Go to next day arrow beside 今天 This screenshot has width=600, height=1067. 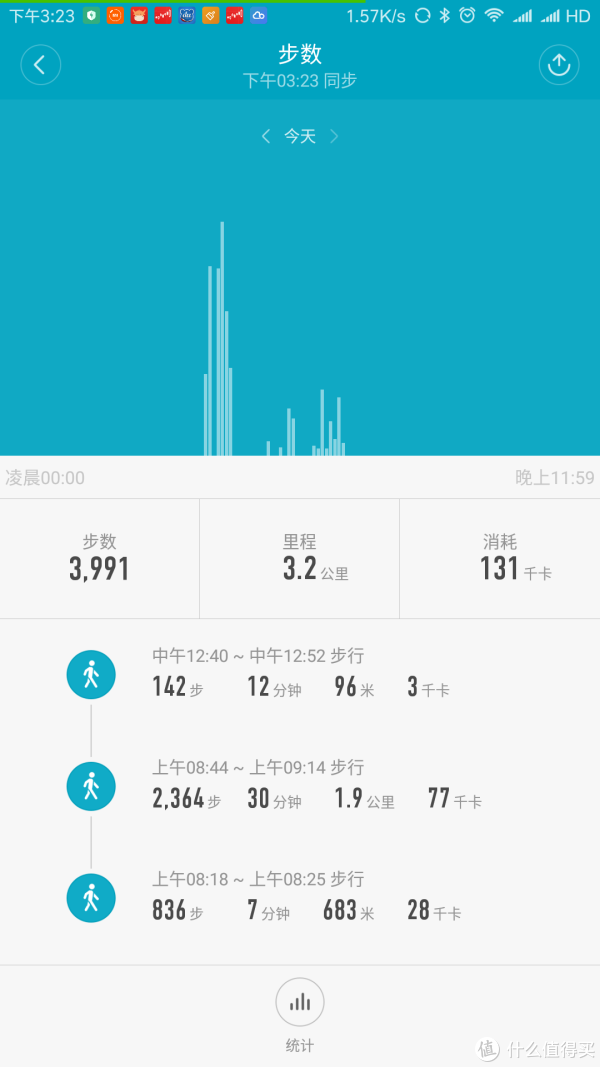pyautogui.click(x=334, y=136)
